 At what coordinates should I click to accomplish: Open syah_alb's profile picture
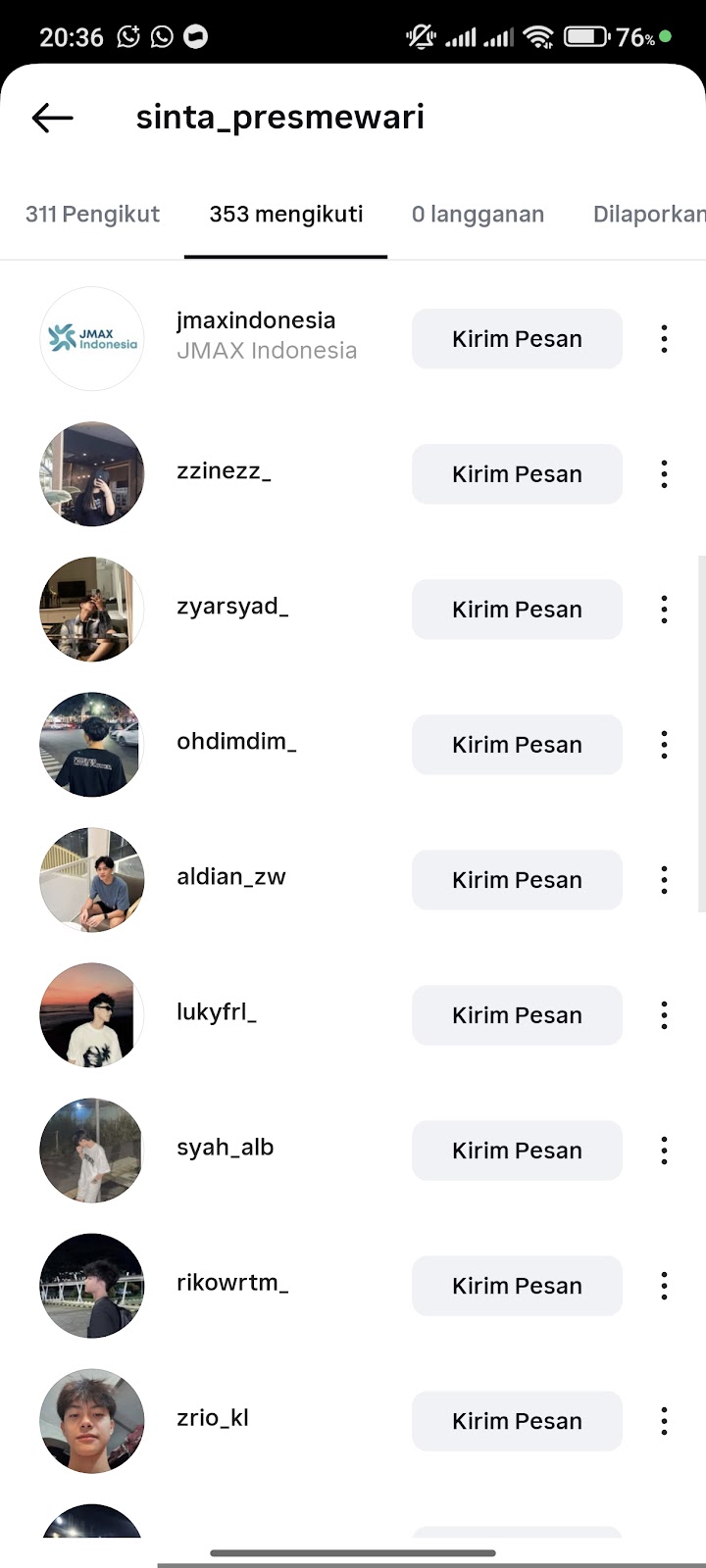pos(91,1151)
